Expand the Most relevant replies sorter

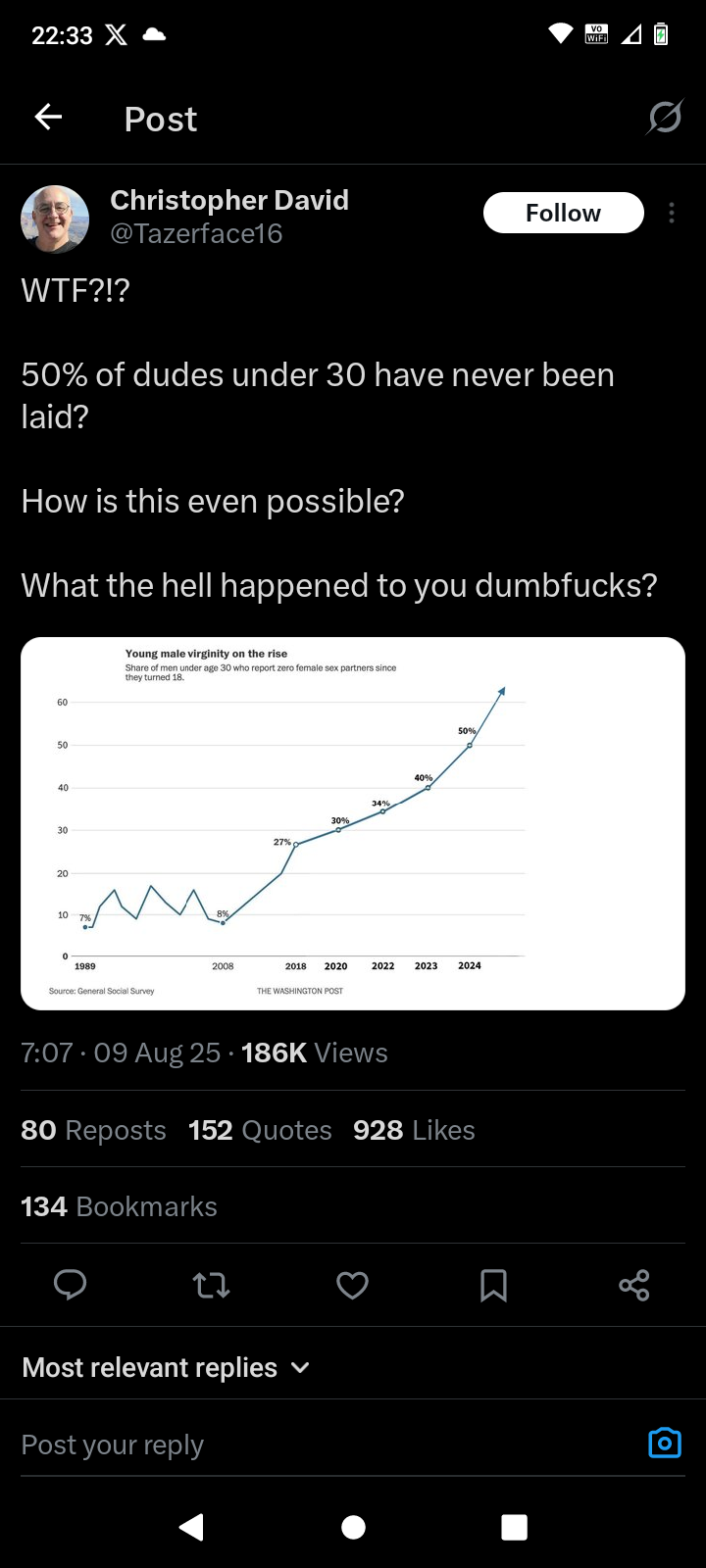click(x=167, y=1367)
